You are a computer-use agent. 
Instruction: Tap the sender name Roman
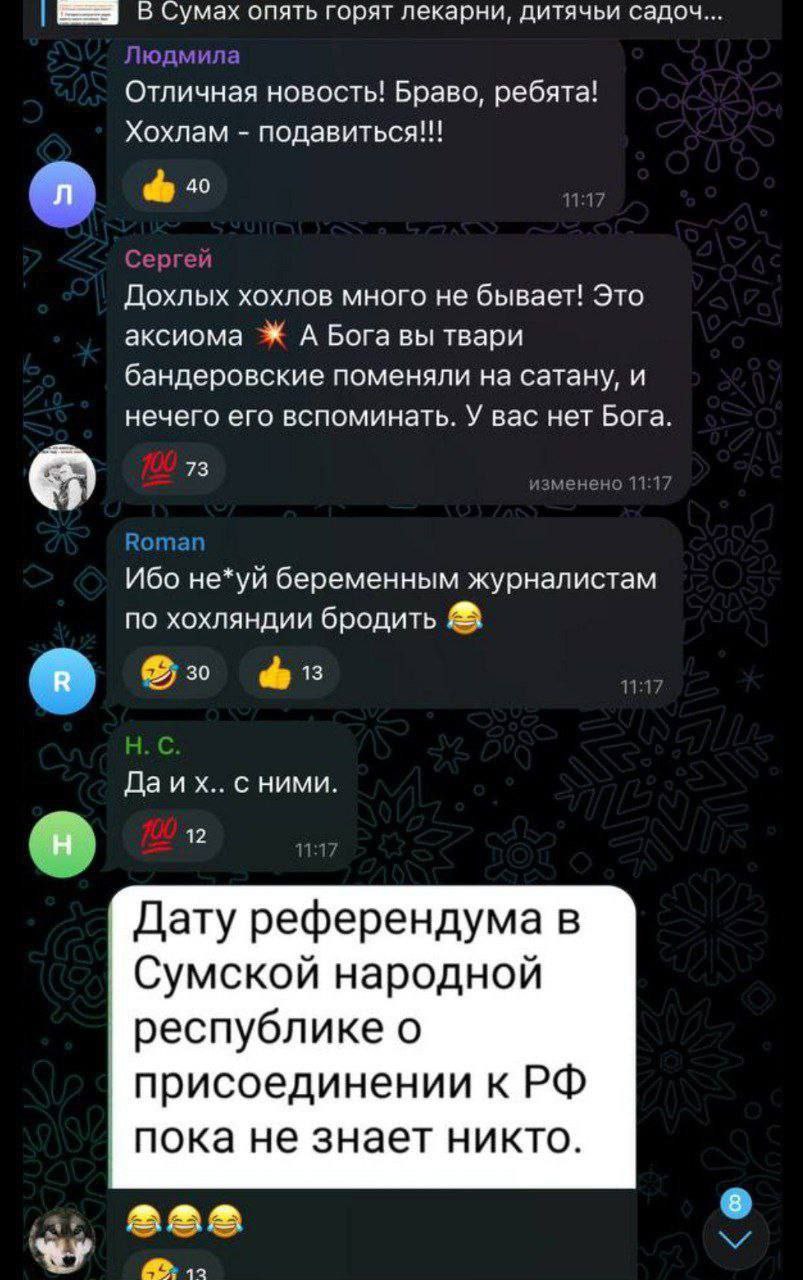[164, 542]
